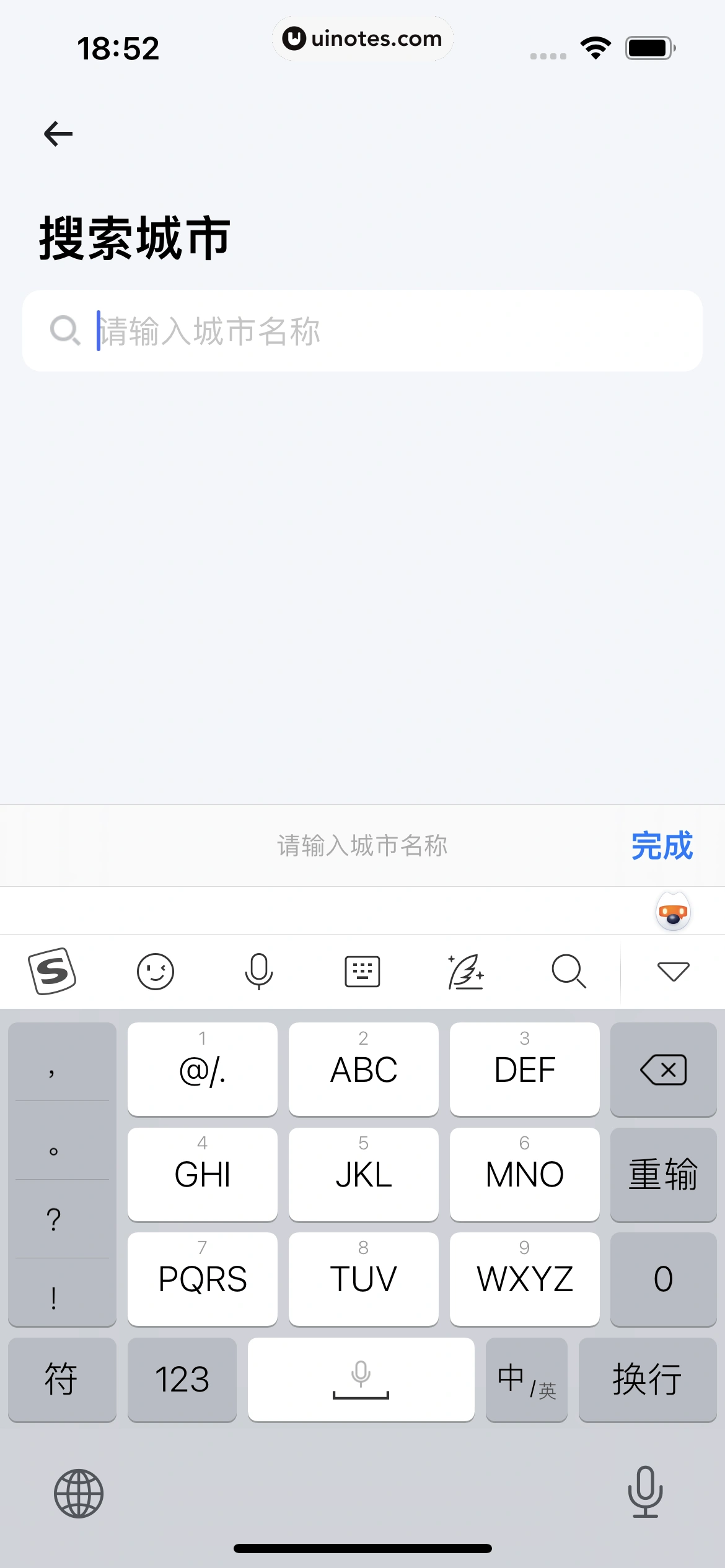Activate bottom-right voice dictation microphone
Viewport: 725px width, 1568px height.
(x=646, y=1492)
